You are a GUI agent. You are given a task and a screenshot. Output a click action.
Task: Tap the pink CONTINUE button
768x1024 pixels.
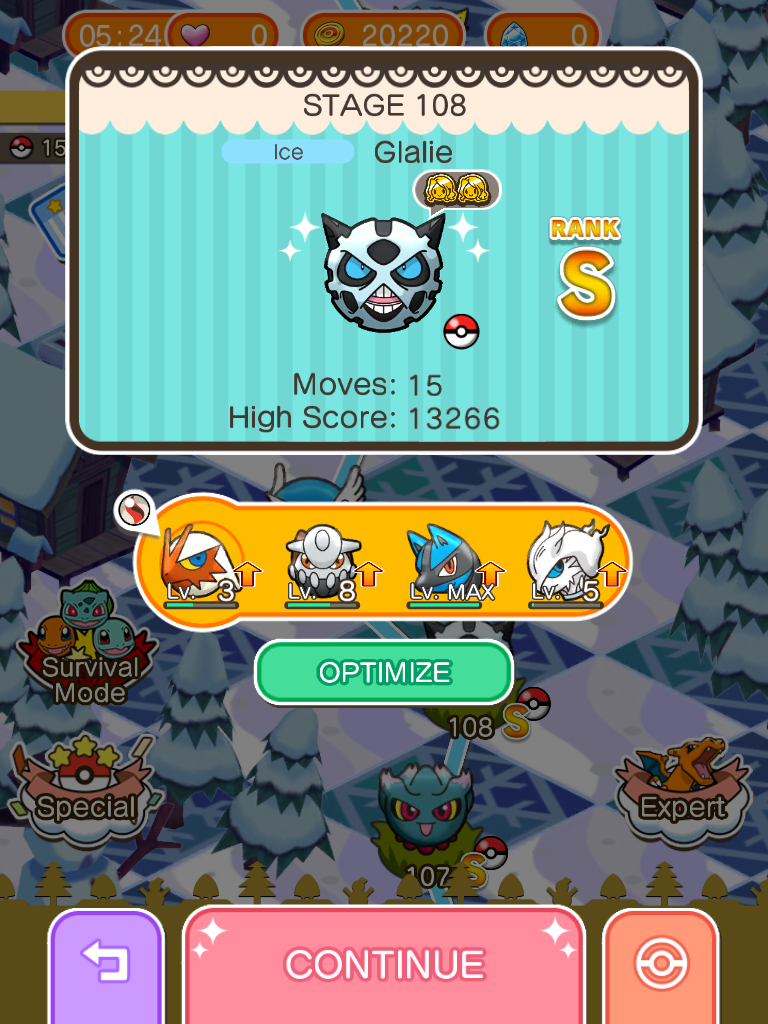coord(384,964)
